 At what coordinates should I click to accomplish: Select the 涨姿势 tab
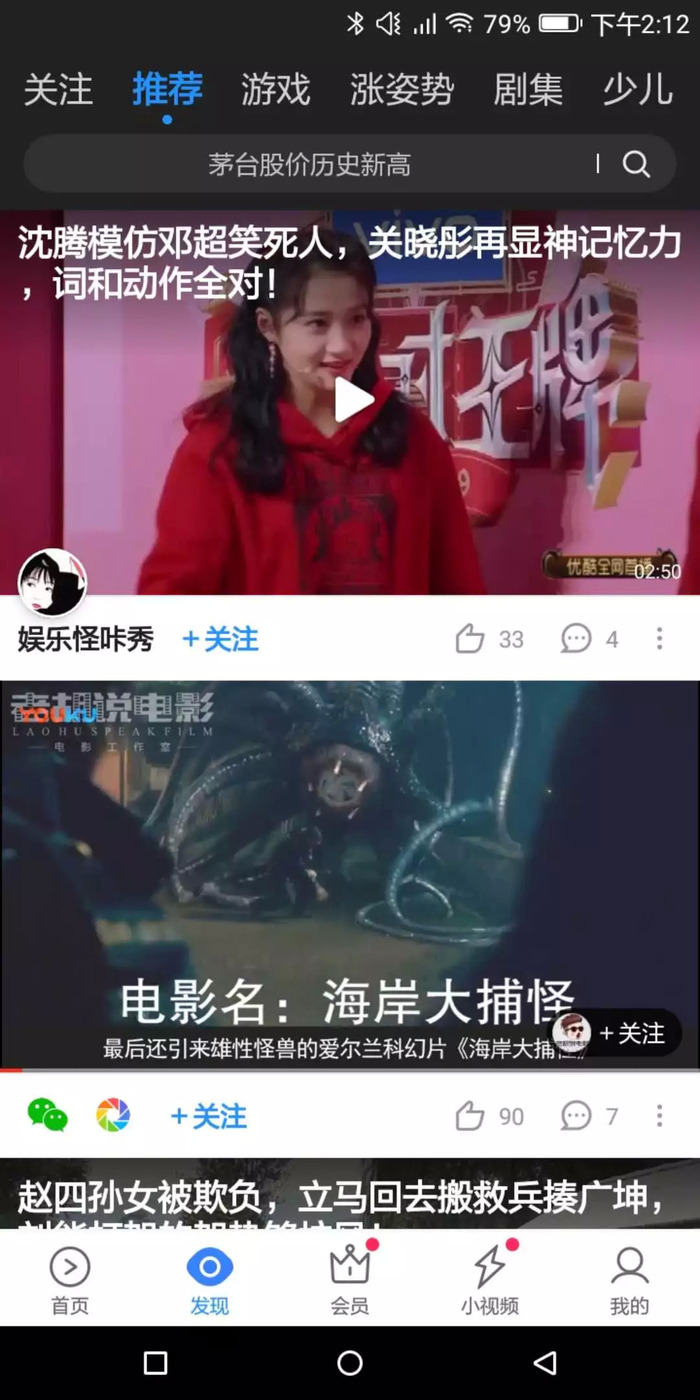(x=402, y=90)
